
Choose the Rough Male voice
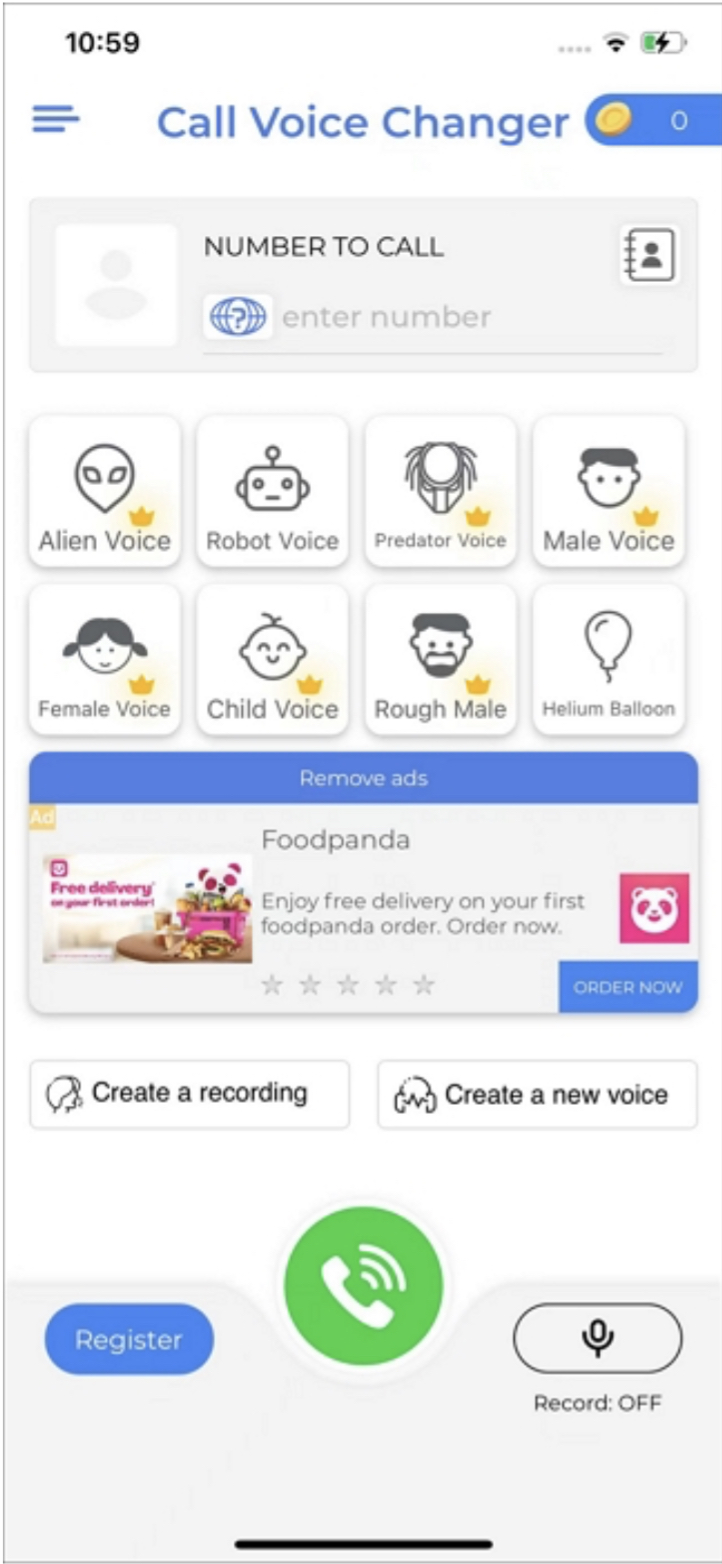point(440,660)
